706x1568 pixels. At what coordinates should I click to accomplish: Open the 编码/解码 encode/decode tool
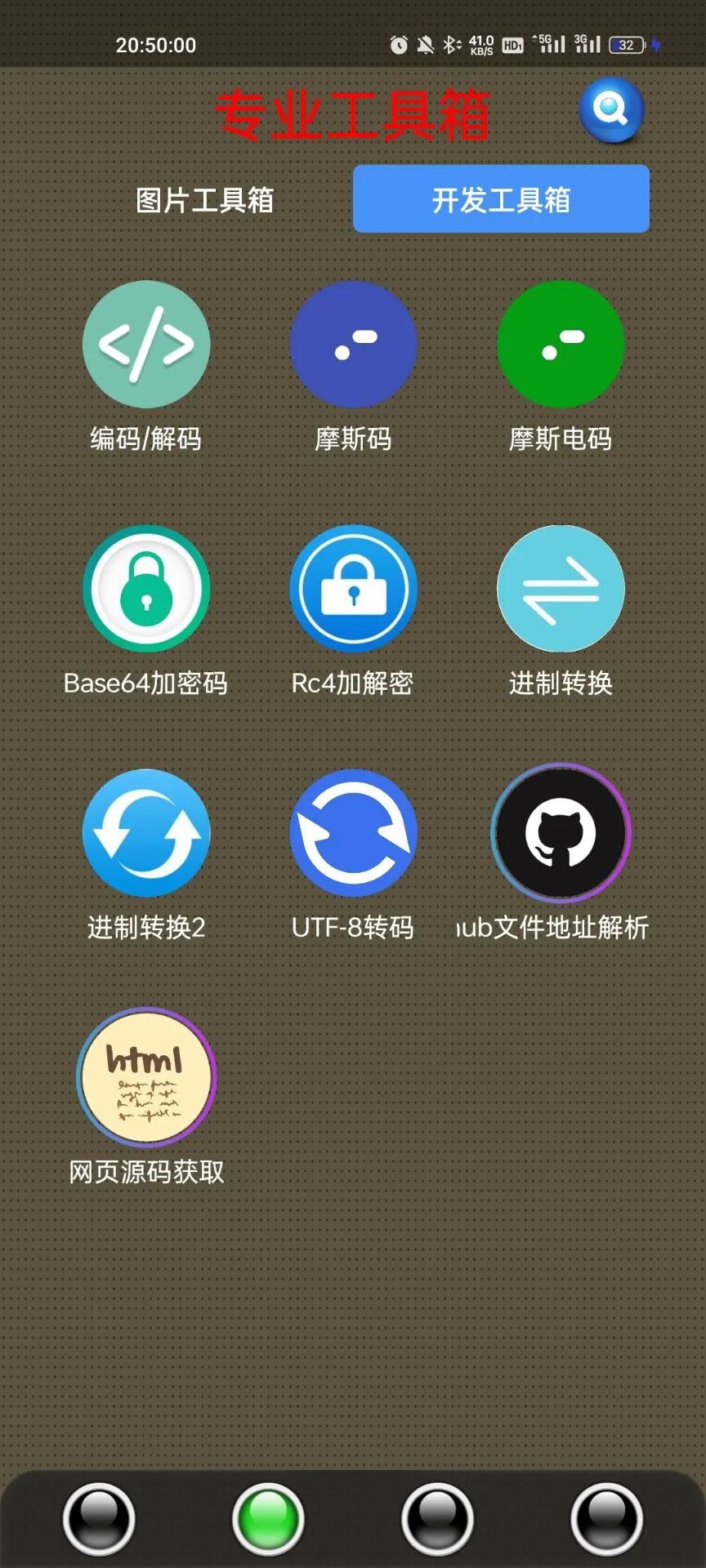point(145,345)
